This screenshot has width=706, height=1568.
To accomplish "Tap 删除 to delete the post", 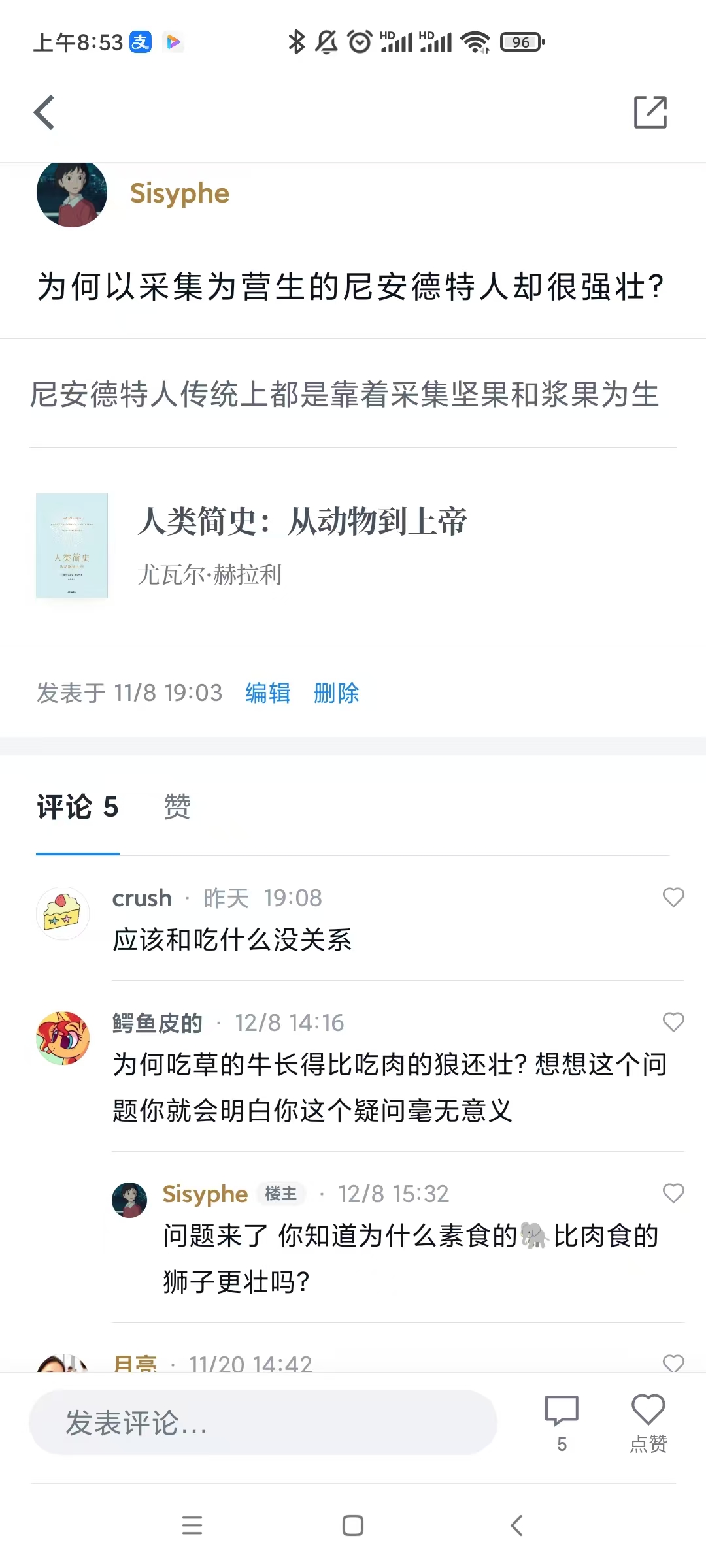I will (x=335, y=693).
